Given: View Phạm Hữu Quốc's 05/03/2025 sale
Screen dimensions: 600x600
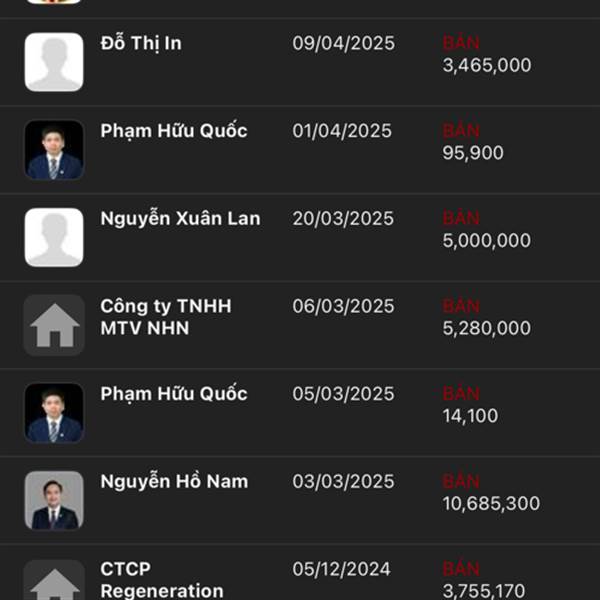Looking at the screenshot, I should [300, 412].
